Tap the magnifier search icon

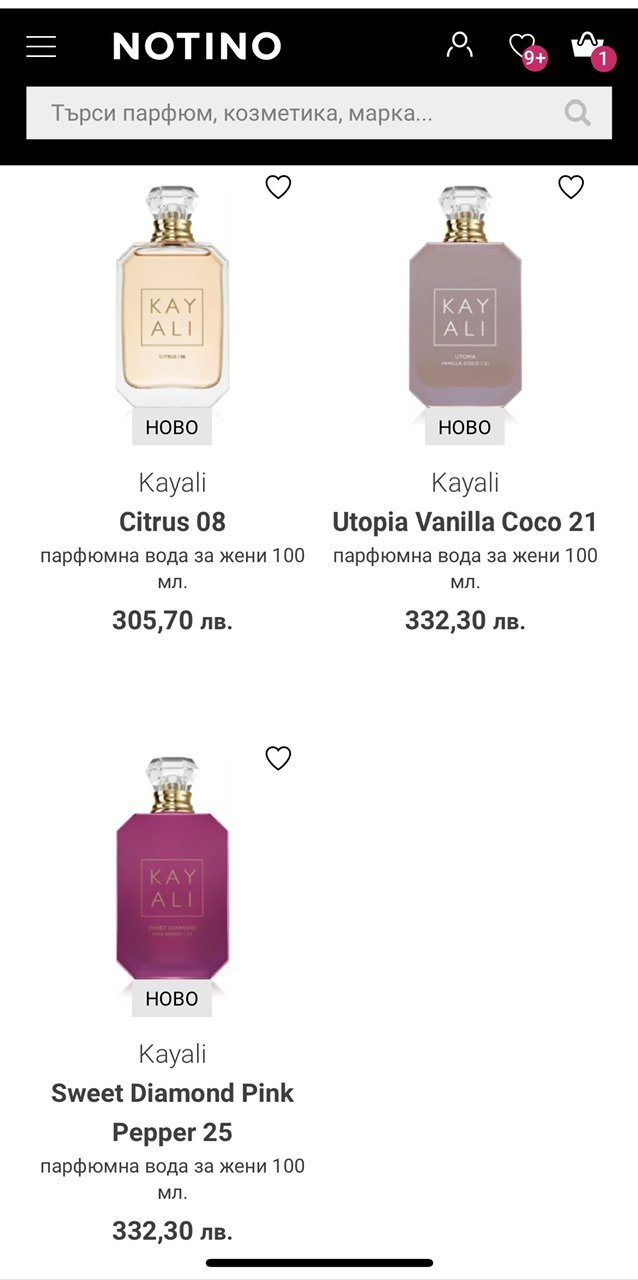(577, 113)
